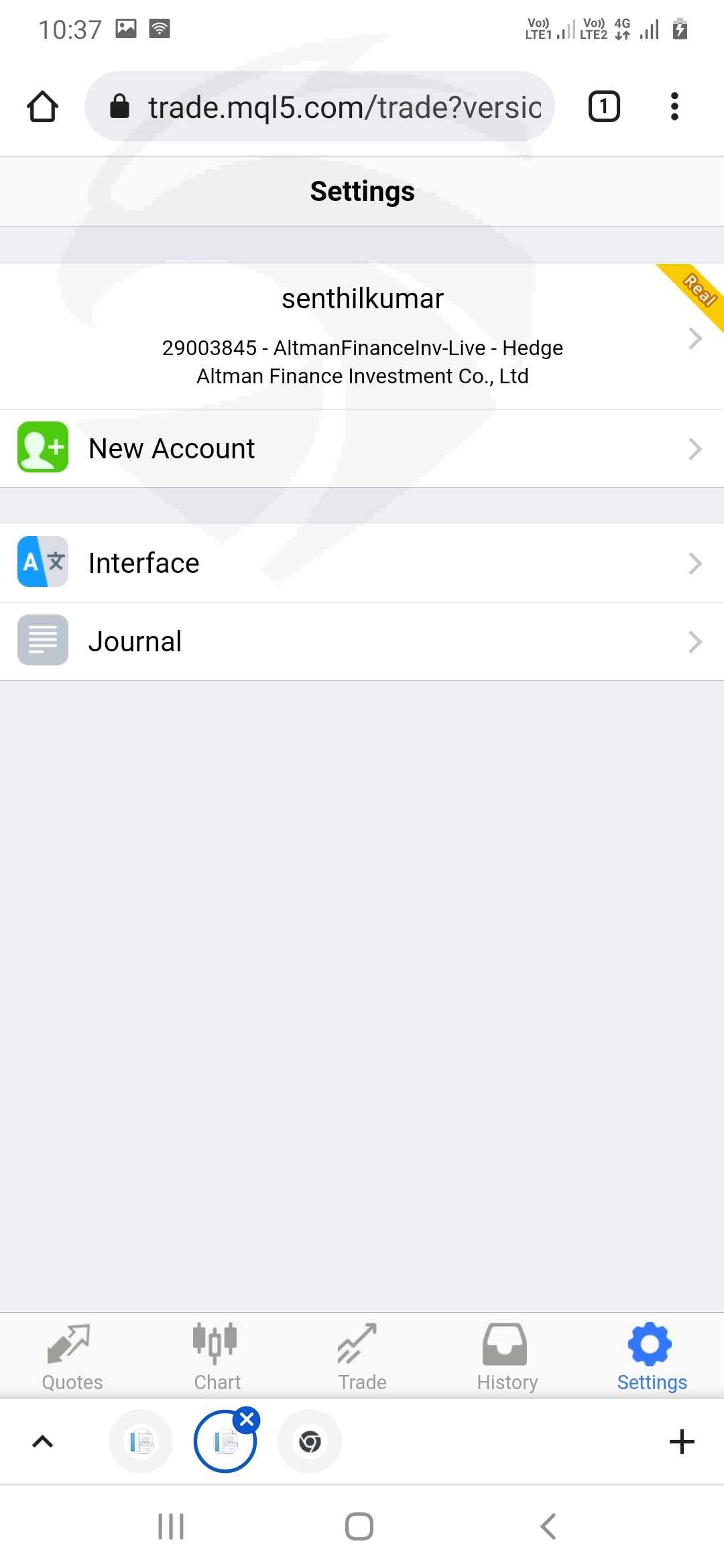This screenshot has width=724, height=1568.
Task: Add a new browser tab with plus
Action: pyautogui.click(x=682, y=1441)
